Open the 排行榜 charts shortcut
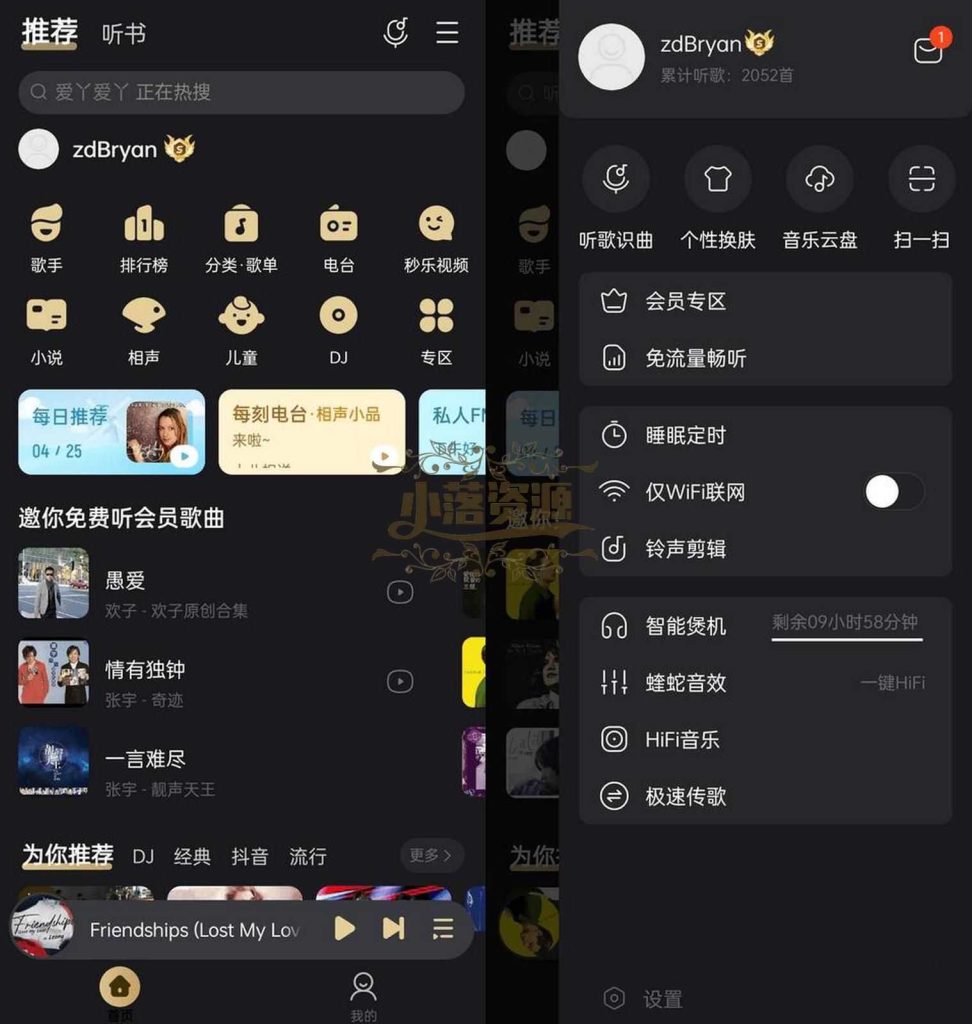The width and height of the screenshot is (972, 1024). (x=144, y=238)
